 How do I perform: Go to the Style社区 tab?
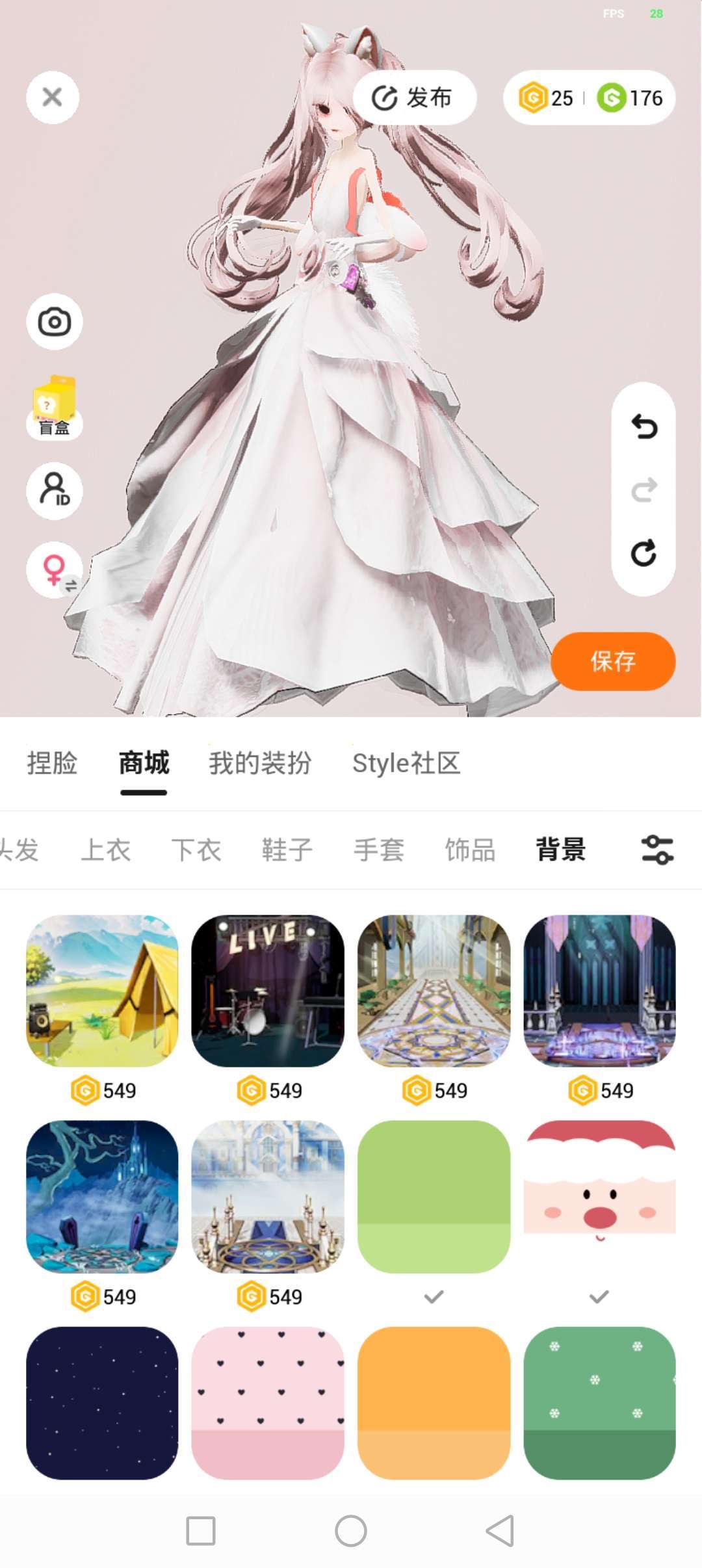pyautogui.click(x=406, y=763)
